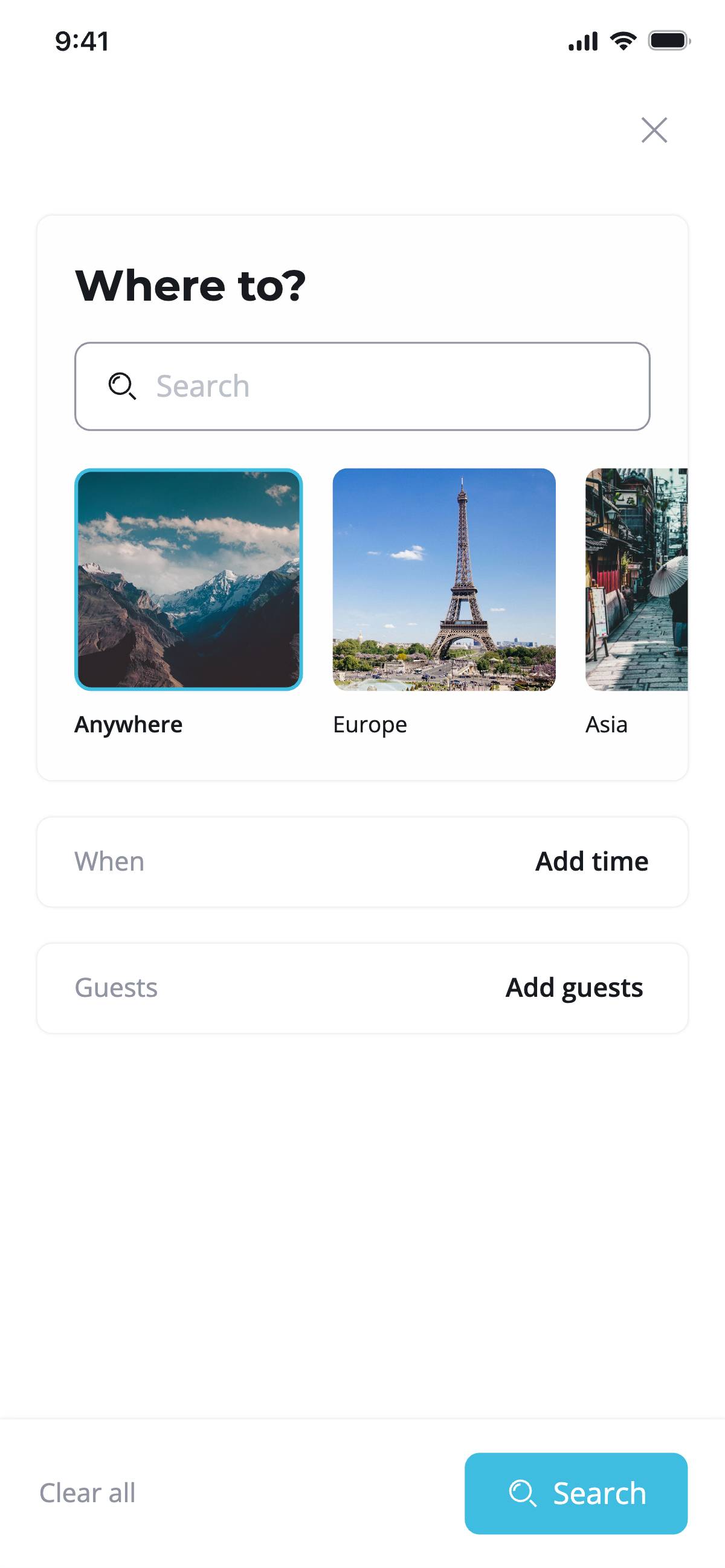Open the Guests row to add guests
Image resolution: width=725 pixels, height=1568 pixels.
362,987
